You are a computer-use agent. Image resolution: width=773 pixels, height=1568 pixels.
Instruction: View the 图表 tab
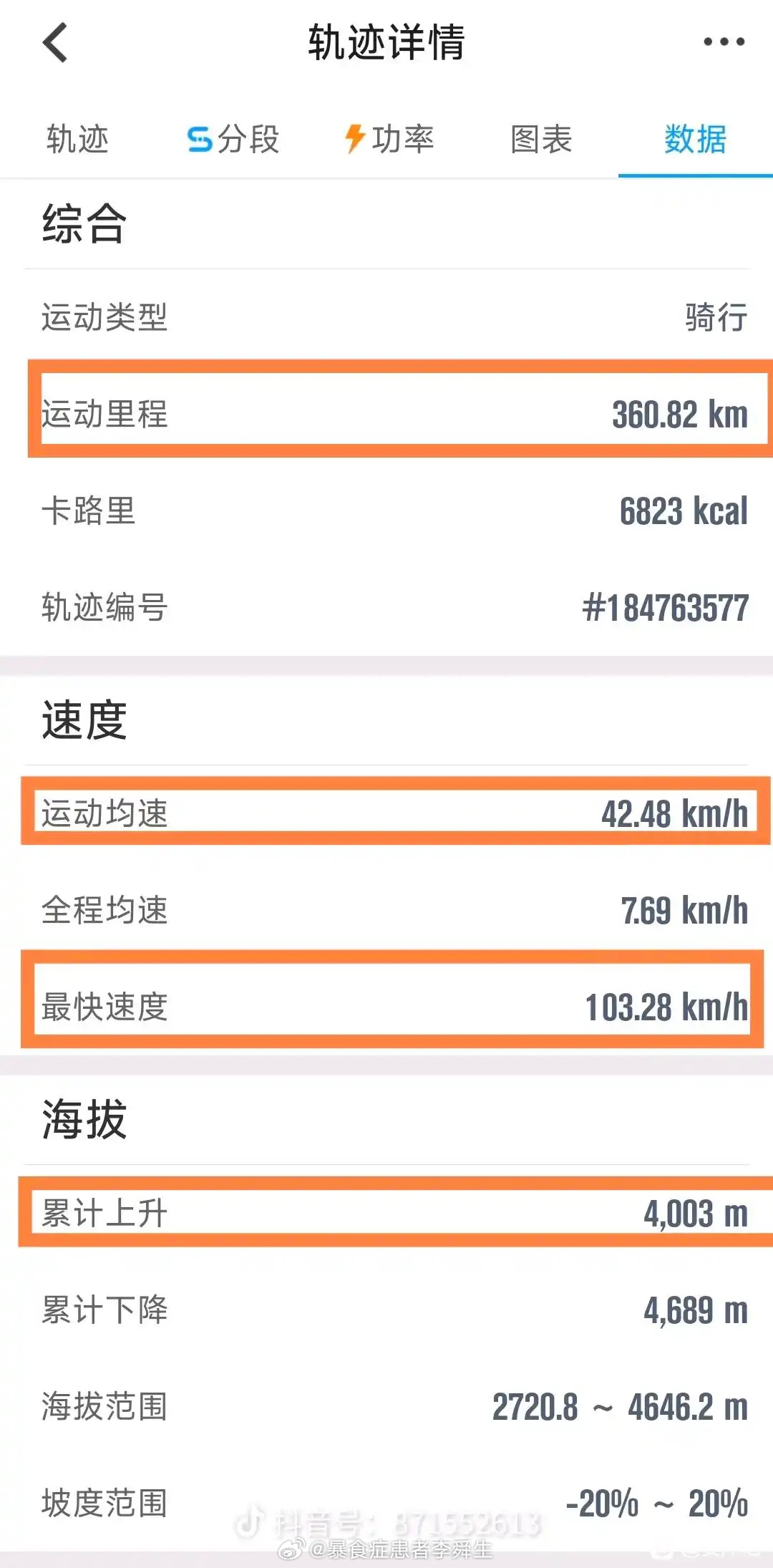pos(541,139)
